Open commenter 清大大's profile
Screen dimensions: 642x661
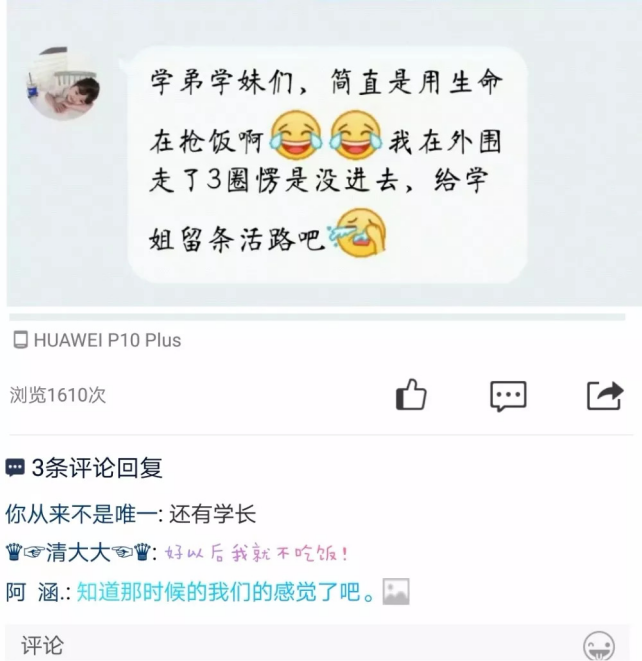click(82, 553)
